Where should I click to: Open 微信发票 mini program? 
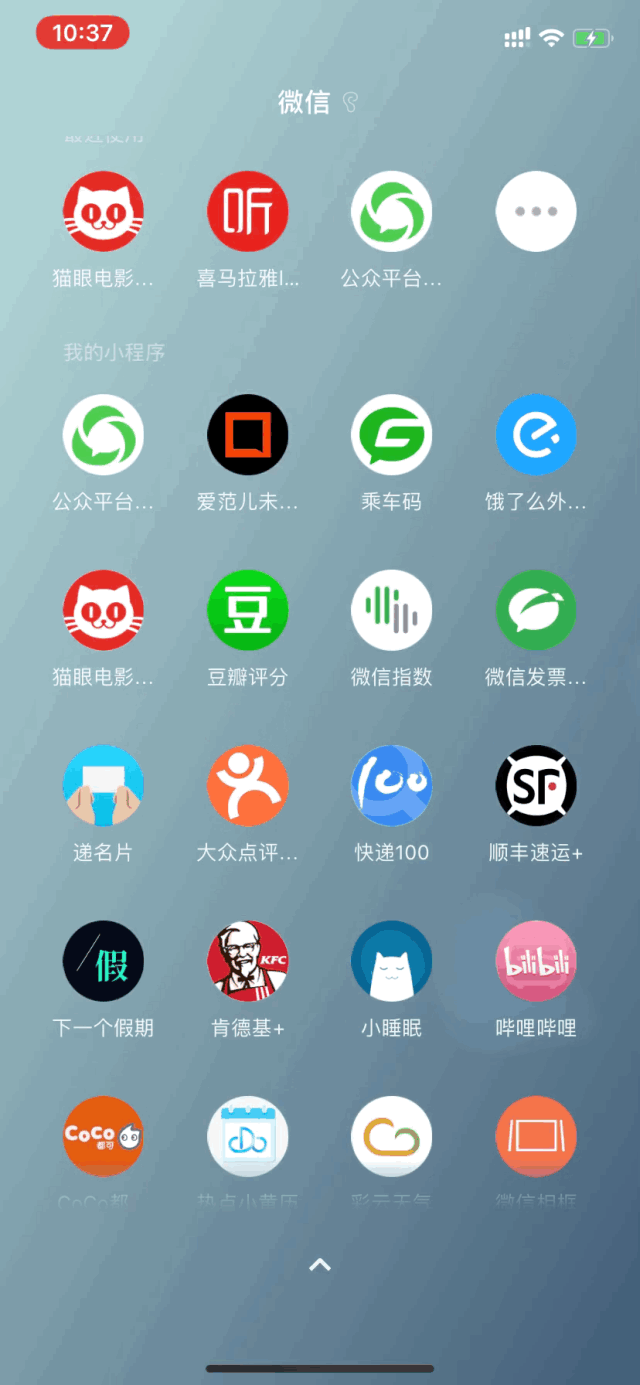pyautogui.click(x=535, y=610)
